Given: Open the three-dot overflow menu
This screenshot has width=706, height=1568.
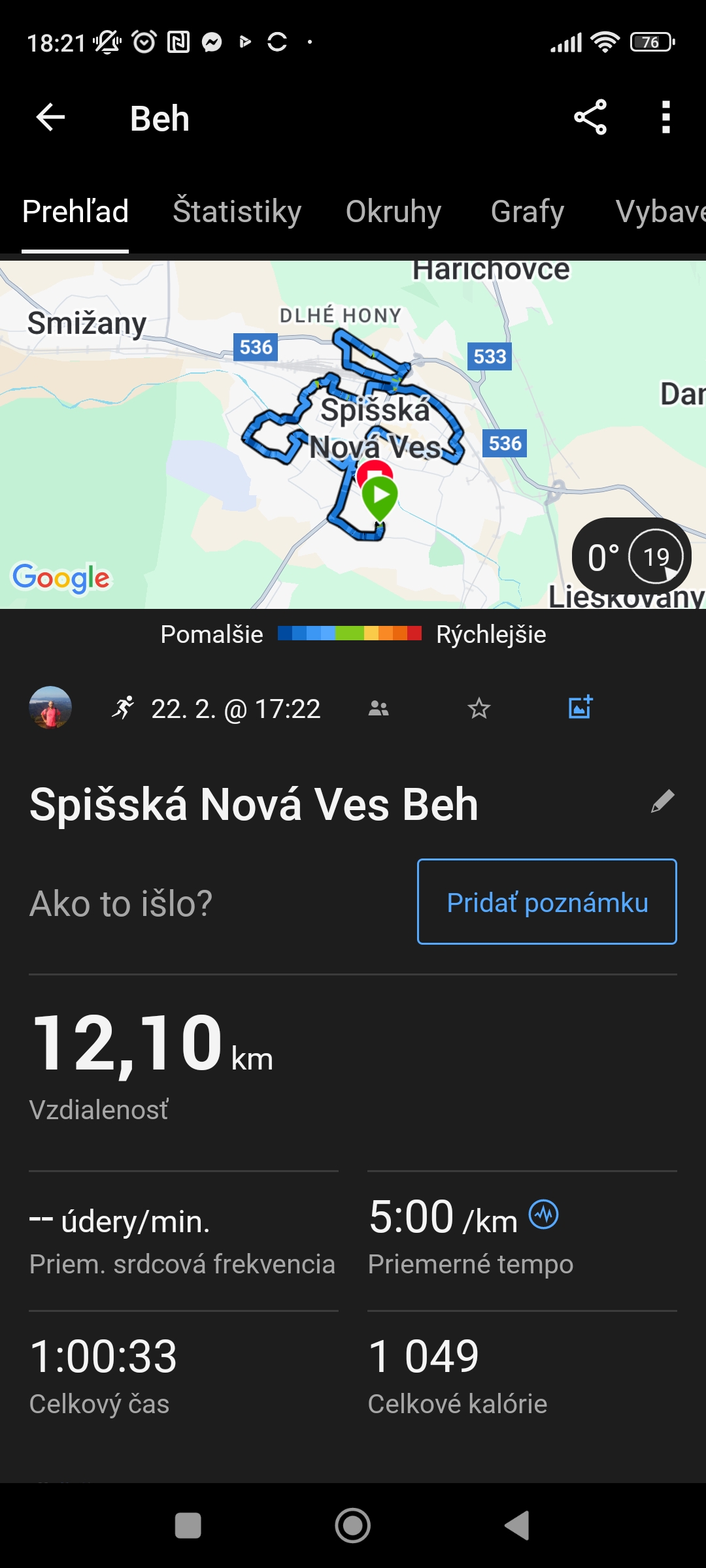Looking at the screenshot, I should pos(665,118).
